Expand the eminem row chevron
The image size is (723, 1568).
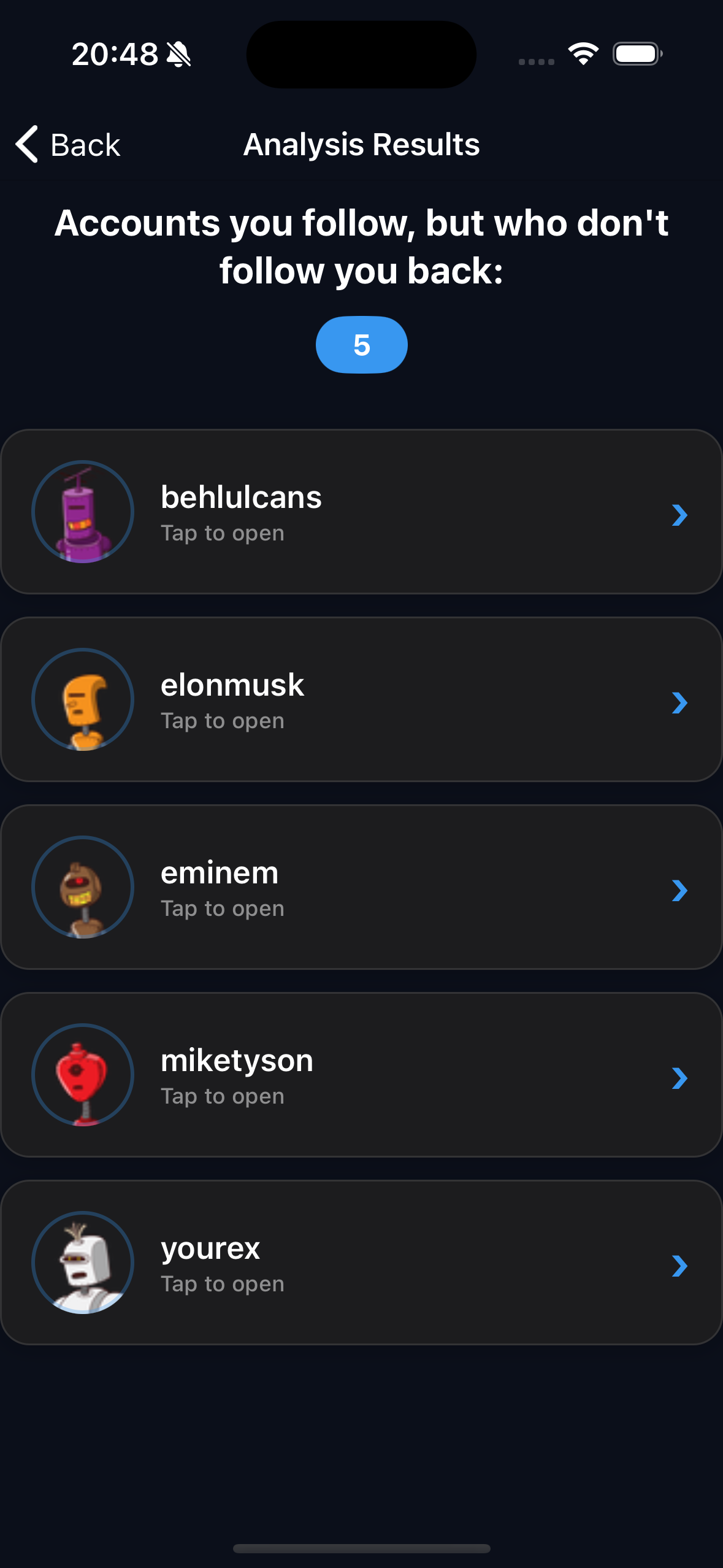click(x=679, y=891)
